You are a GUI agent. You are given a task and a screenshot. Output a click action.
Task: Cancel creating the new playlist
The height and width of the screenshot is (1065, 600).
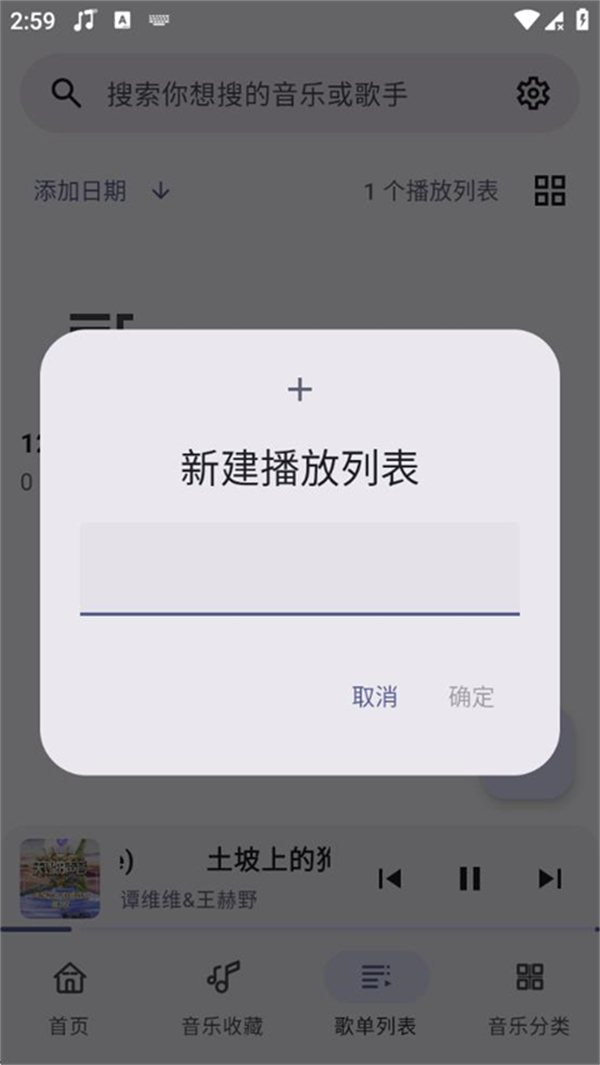375,697
